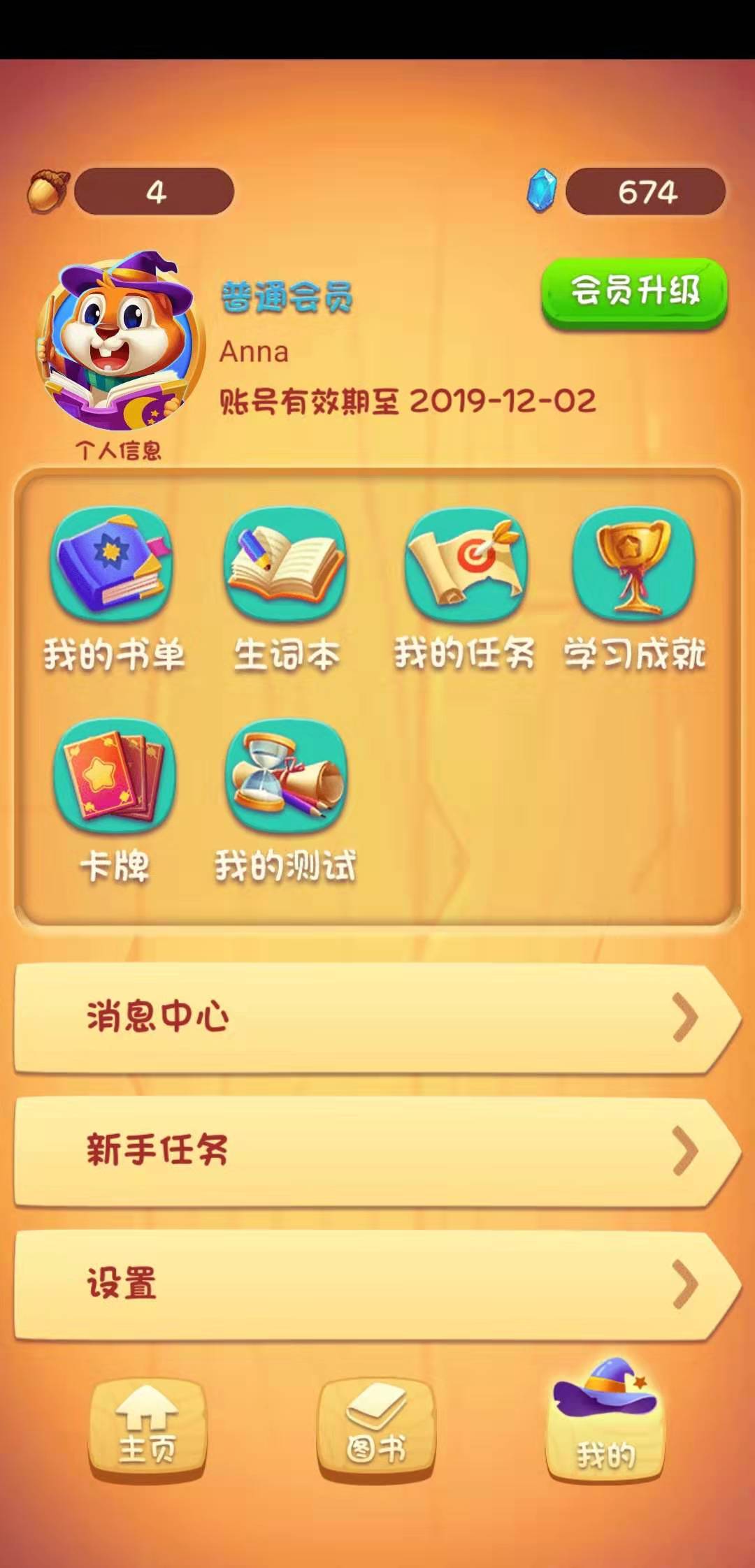View 我的任务 tasks
This screenshot has width=755, height=1568.
(x=465, y=566)
